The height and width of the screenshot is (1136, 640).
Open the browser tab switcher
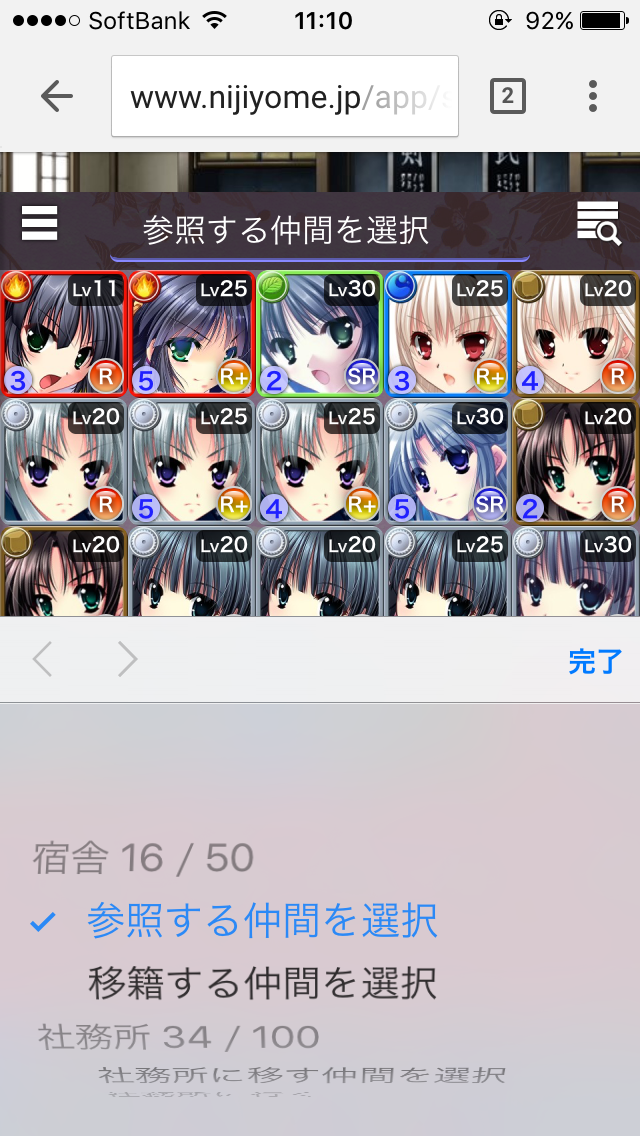pyautogui.click(x=507, y=96)
